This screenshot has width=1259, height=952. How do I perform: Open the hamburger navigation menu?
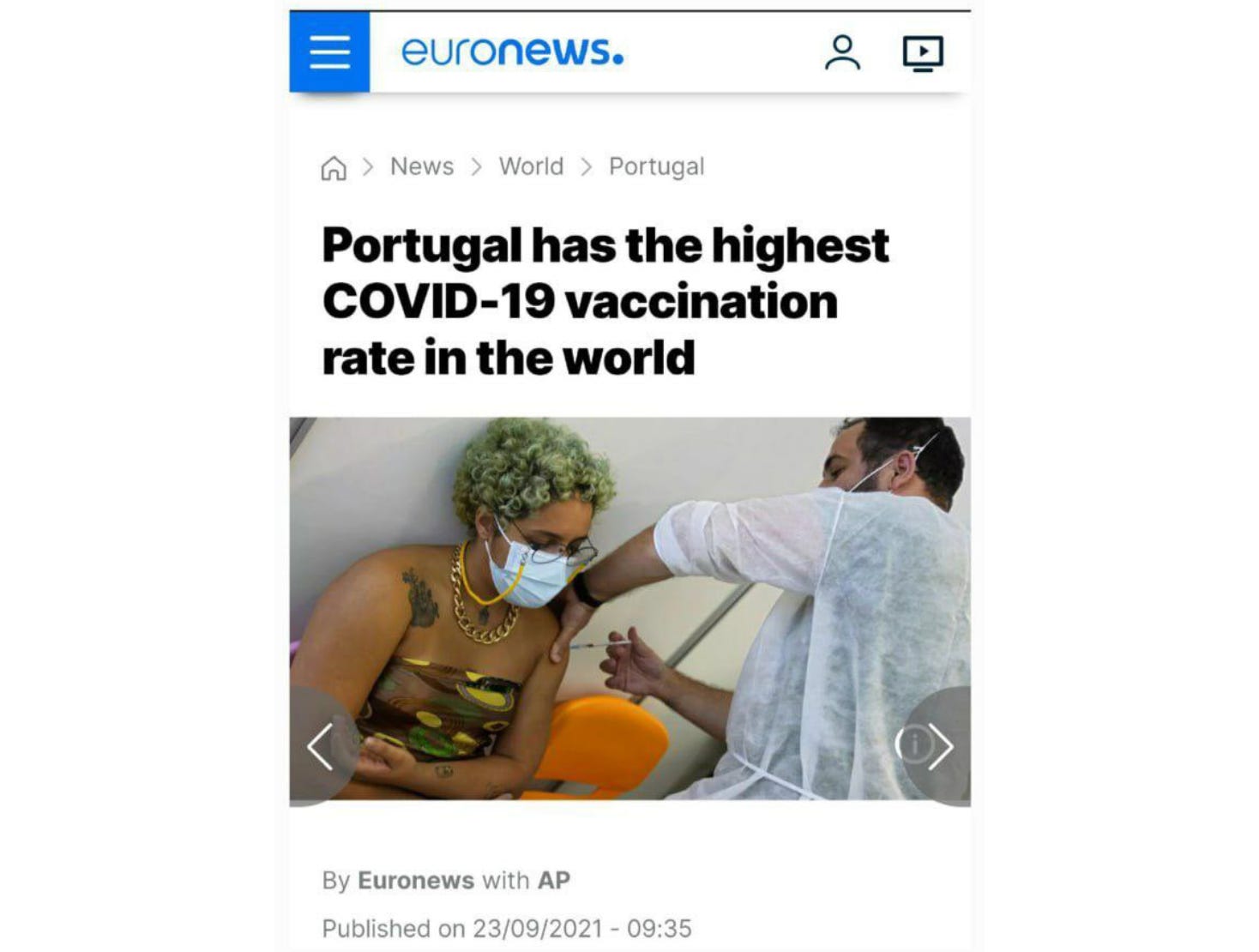(329, 52)
